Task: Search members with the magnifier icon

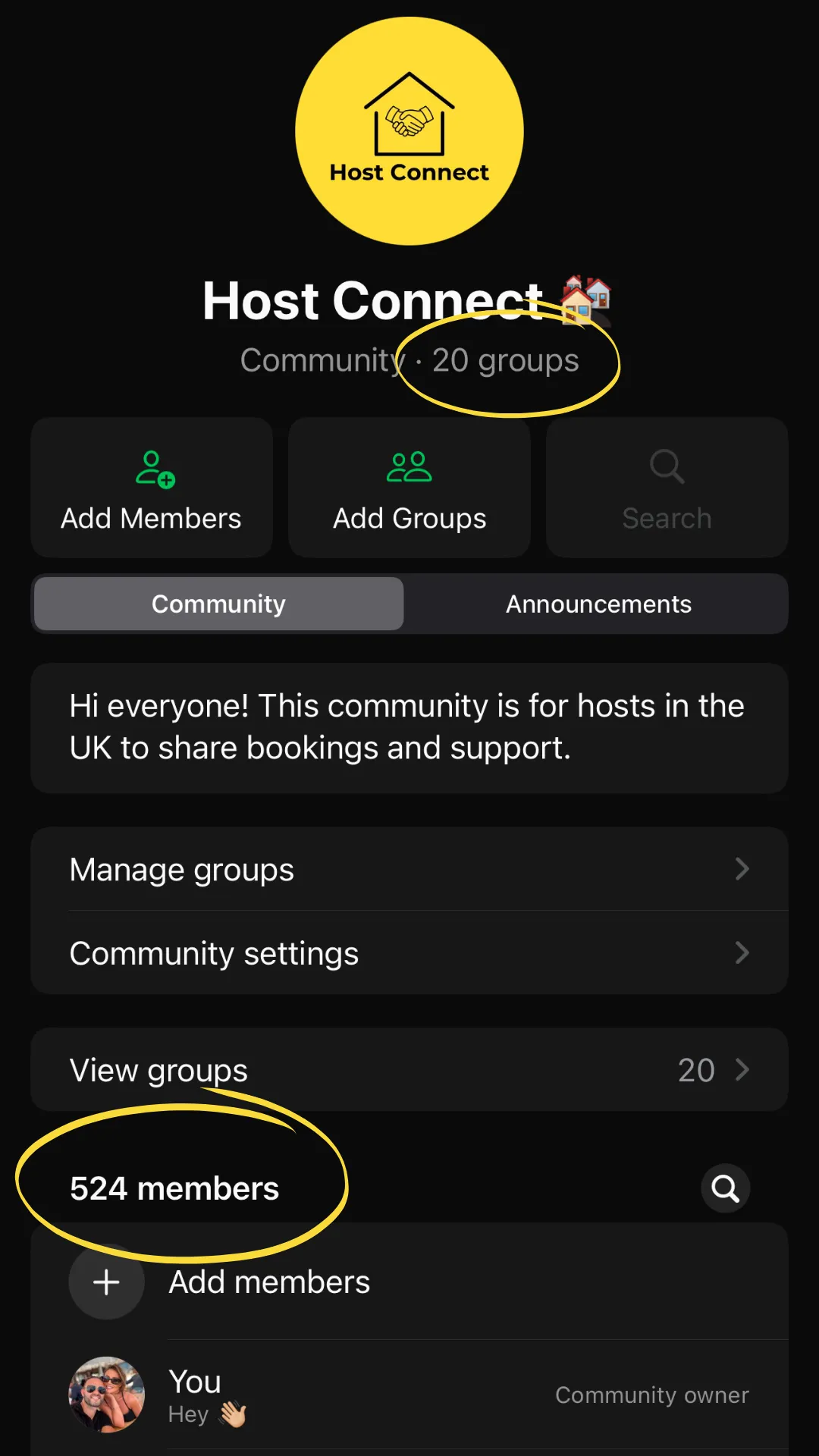Action: click(725, 1188)
